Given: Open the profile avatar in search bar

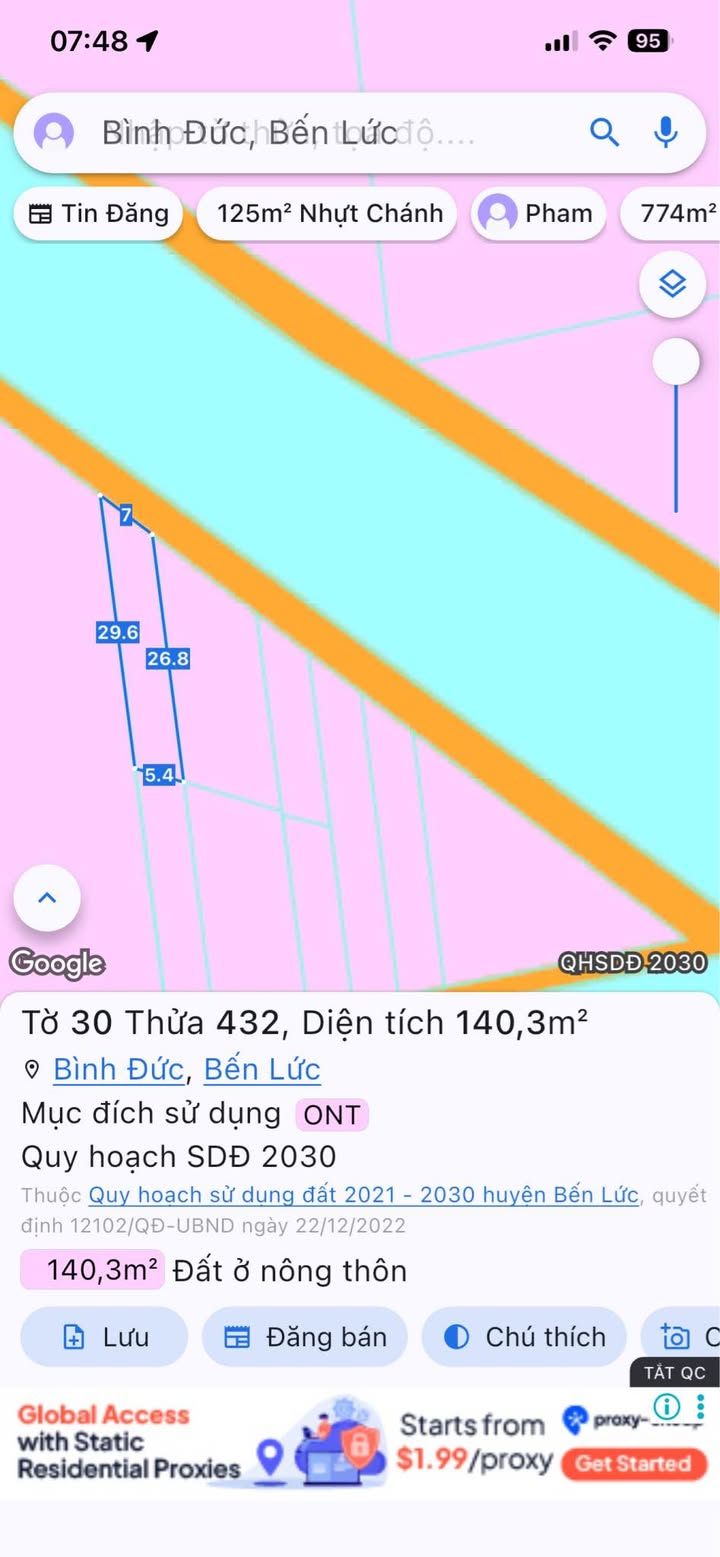Looking at the screenshot, I should pyautogui.click(x=54, y=133).
